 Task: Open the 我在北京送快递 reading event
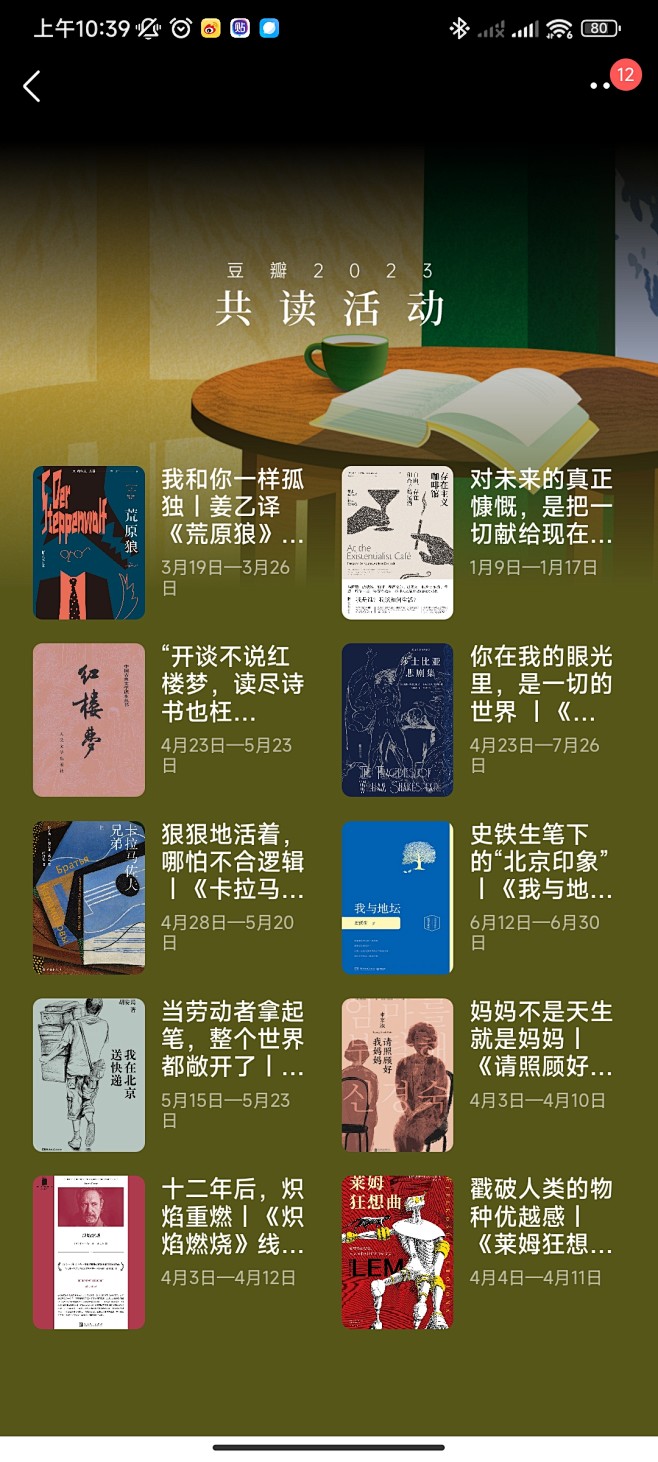coord(169,1075)
